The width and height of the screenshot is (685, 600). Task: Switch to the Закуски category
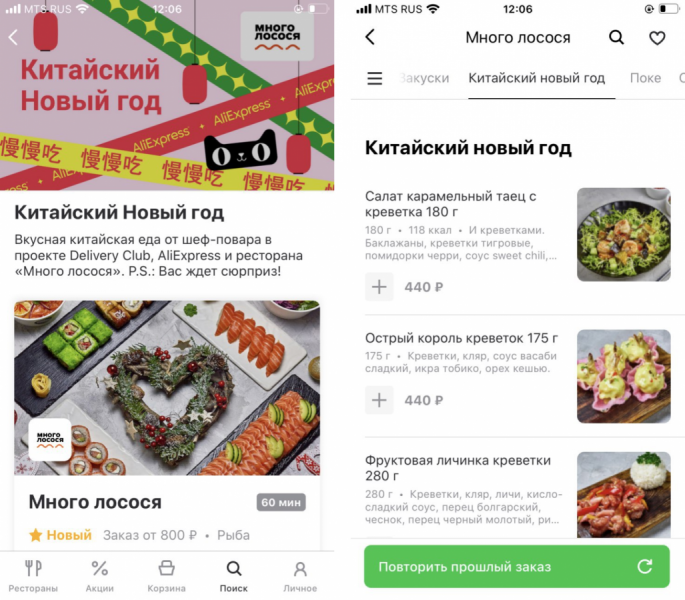coord(425,78)
